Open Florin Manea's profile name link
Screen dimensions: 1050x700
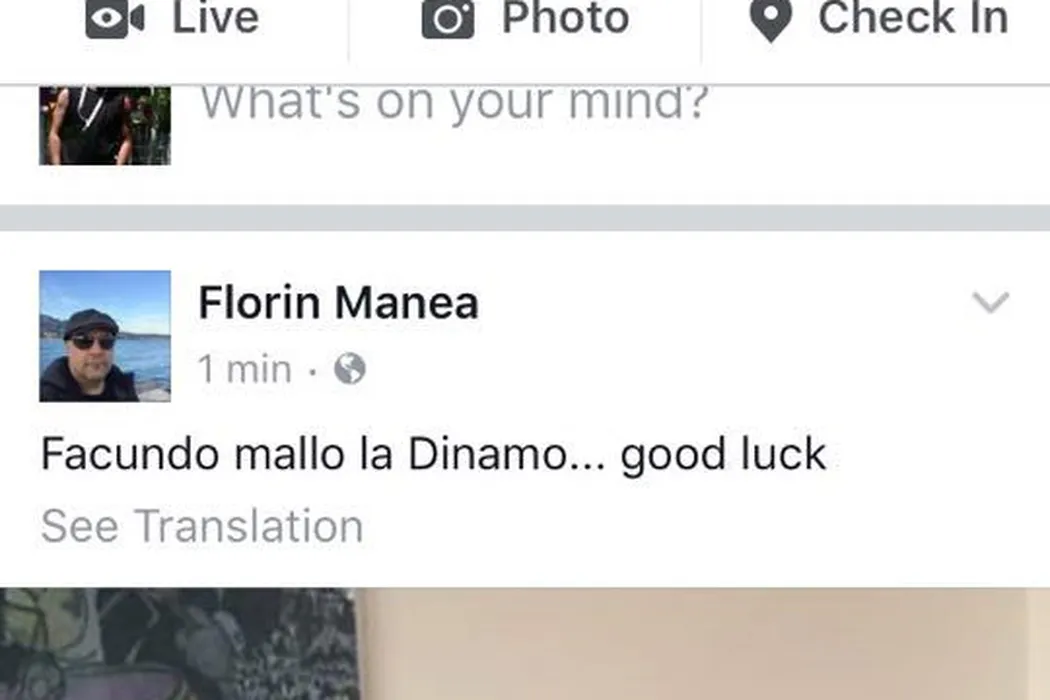(338, 303)
